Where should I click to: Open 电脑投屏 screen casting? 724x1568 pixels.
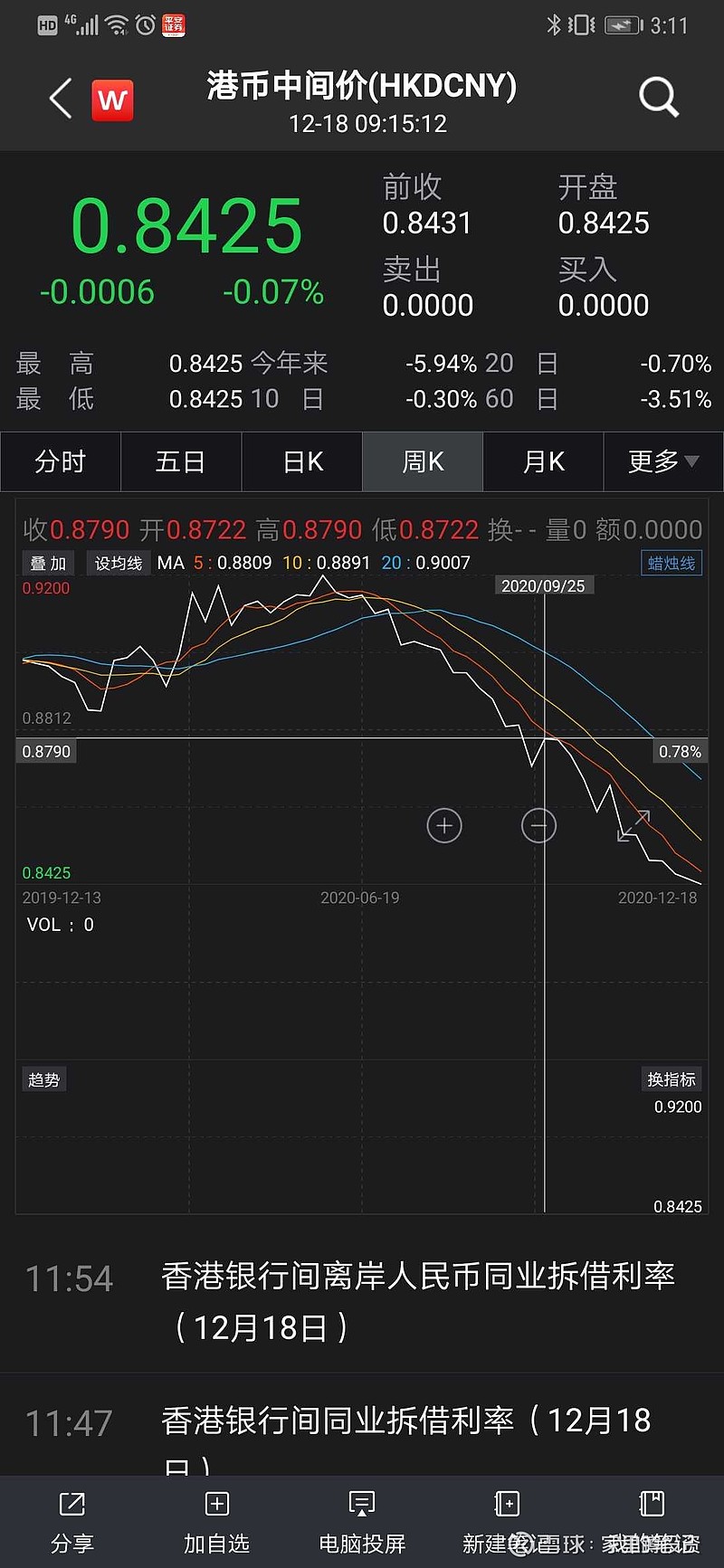[361, 1520]
